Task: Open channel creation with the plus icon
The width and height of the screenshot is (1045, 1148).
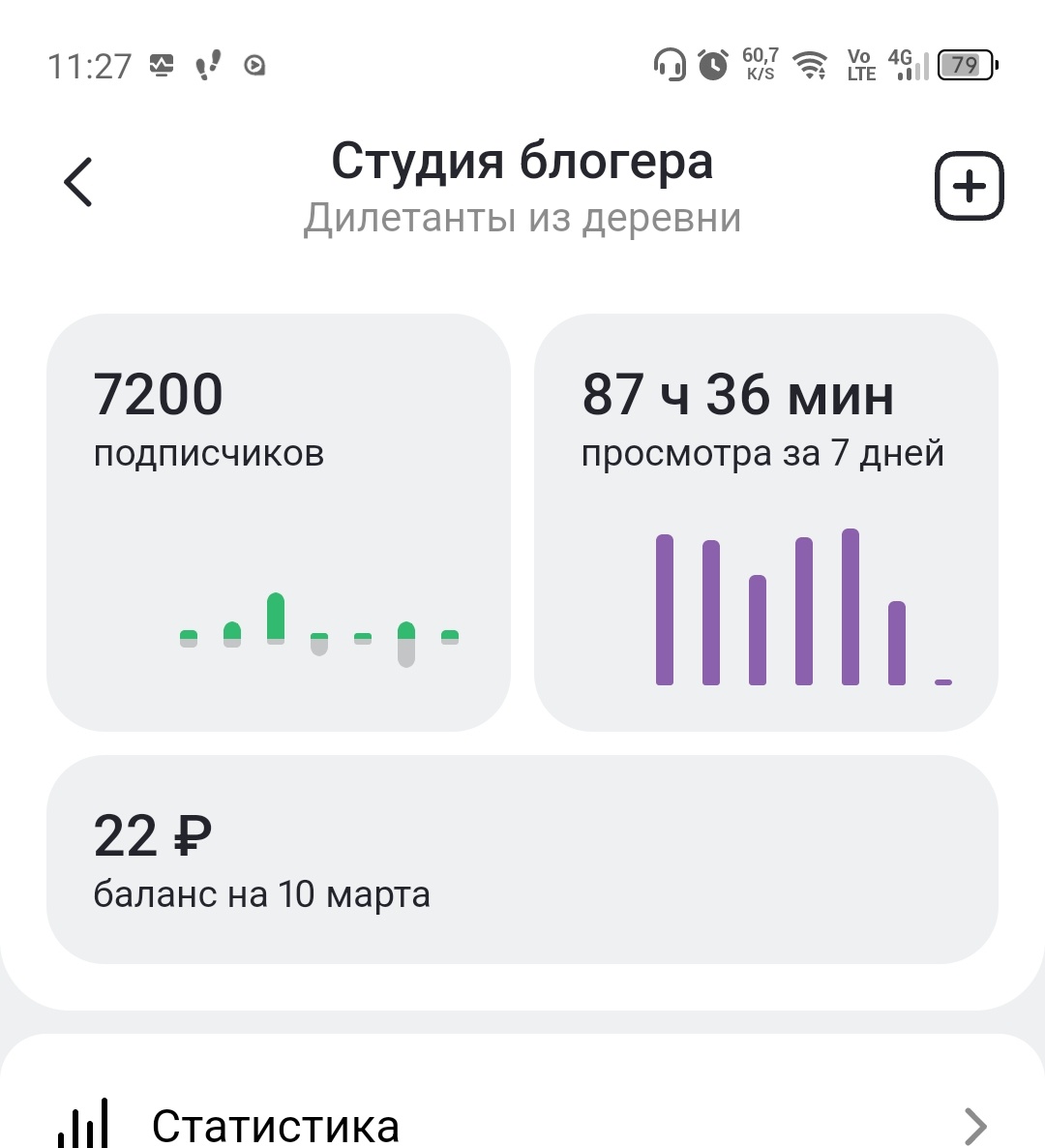Action: click(968, 186)
